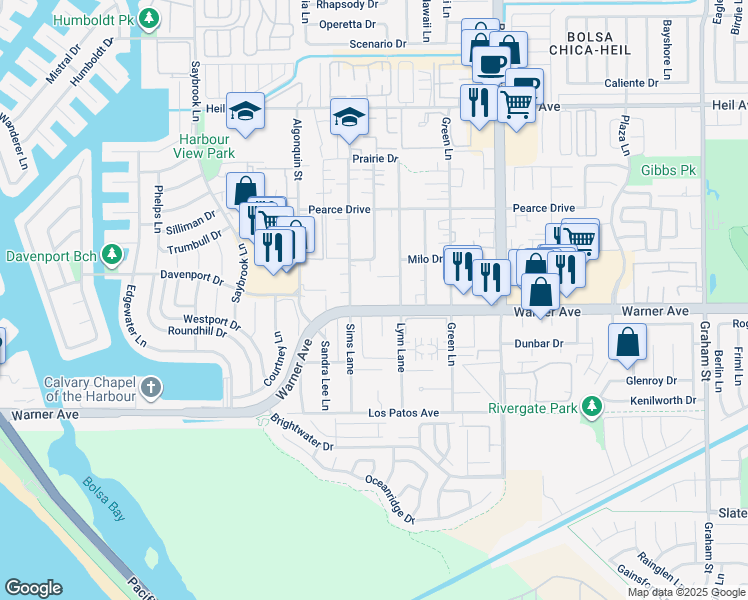Select the shopping cart marker on Heil Ave

(x=516, y=103)
